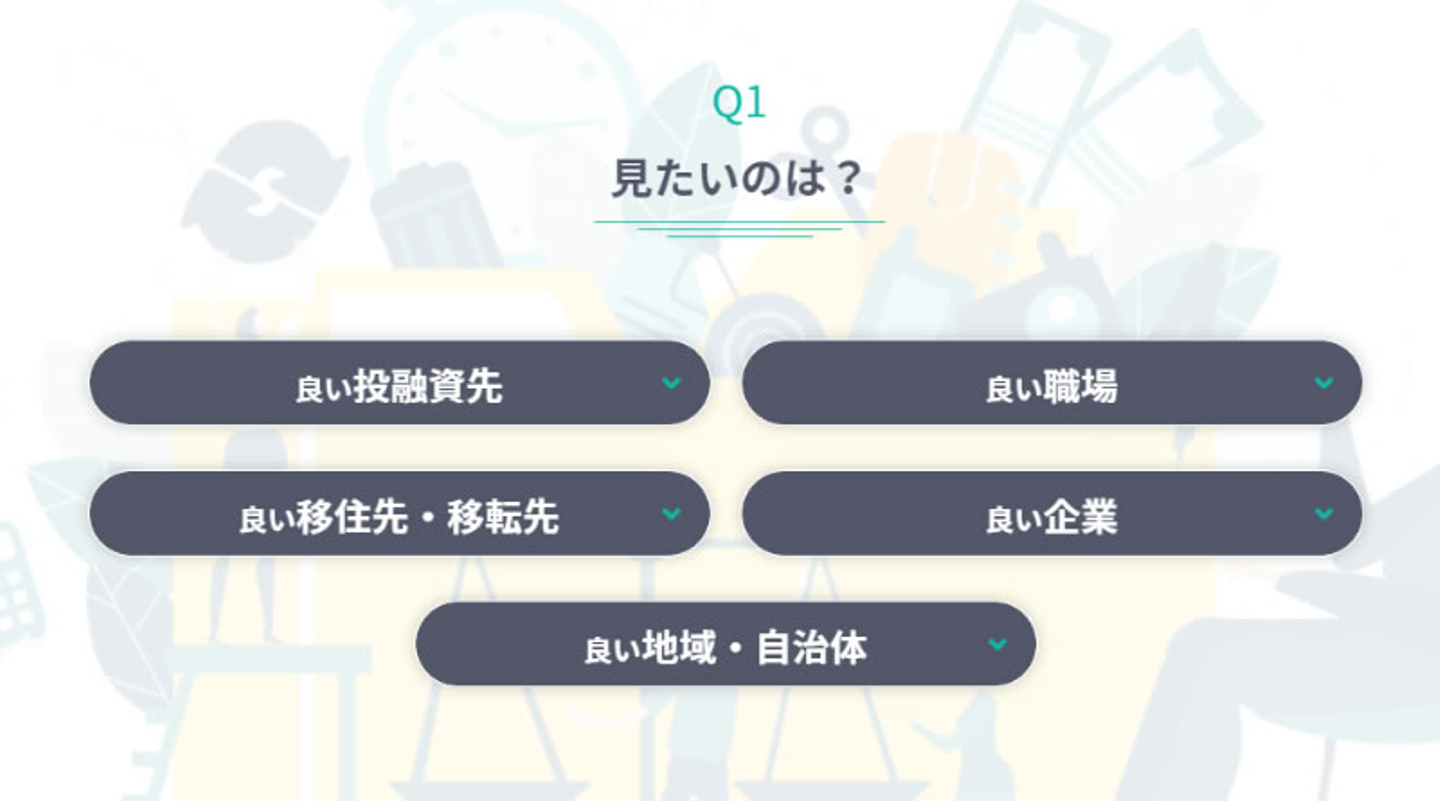Open the 良い地域・自治体 option

pos(725,645)
